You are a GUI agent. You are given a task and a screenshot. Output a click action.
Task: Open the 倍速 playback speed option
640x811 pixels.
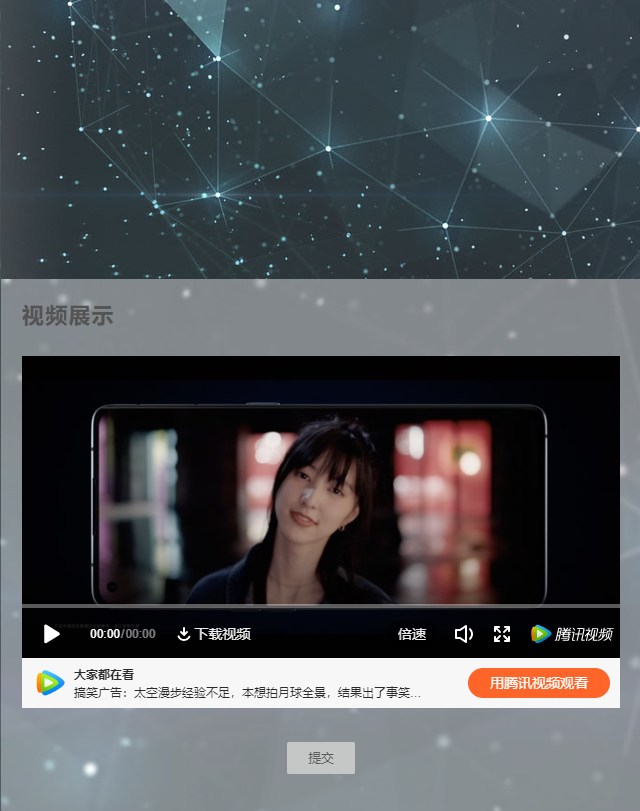click(x=412, y=634)
